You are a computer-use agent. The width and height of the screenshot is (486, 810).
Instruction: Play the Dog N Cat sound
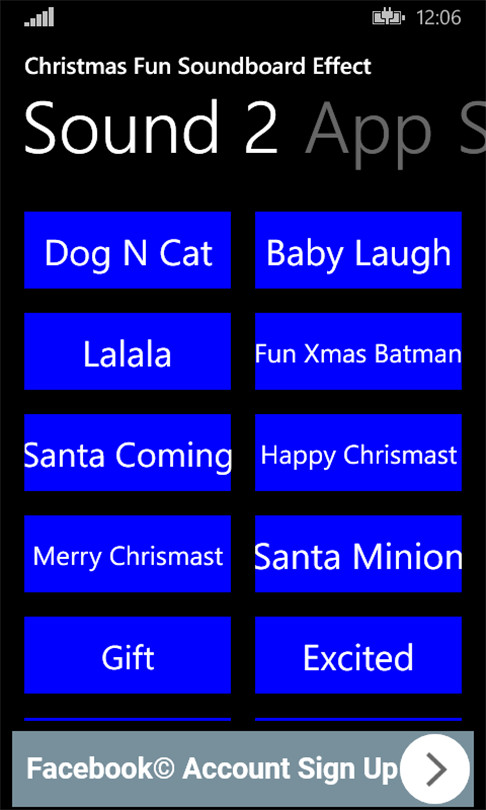(x=128, y=250)
